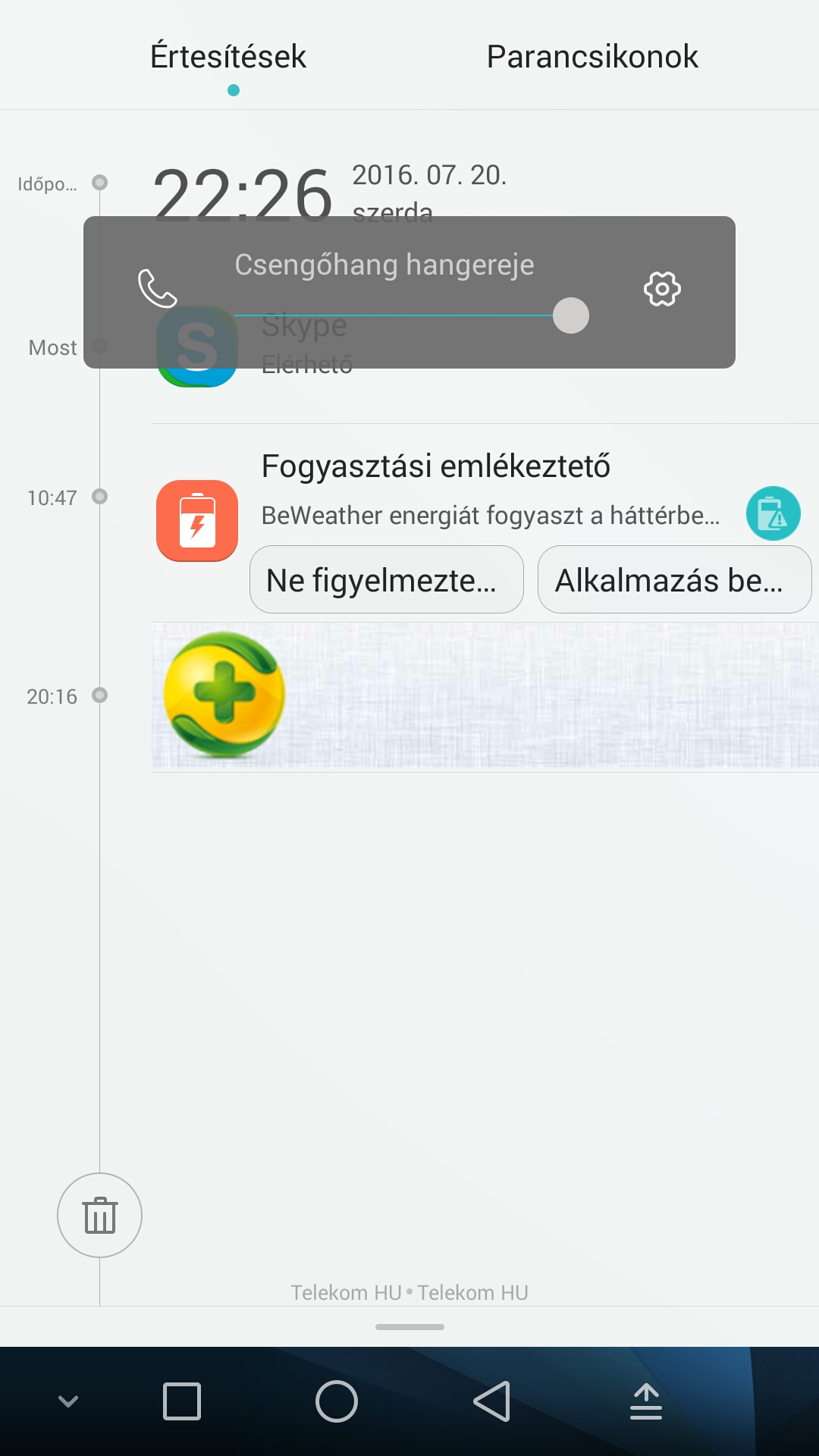Viewport: 819px width, 1456px height.
Task: Open ringtone volume settings gear
Action: 662,289
